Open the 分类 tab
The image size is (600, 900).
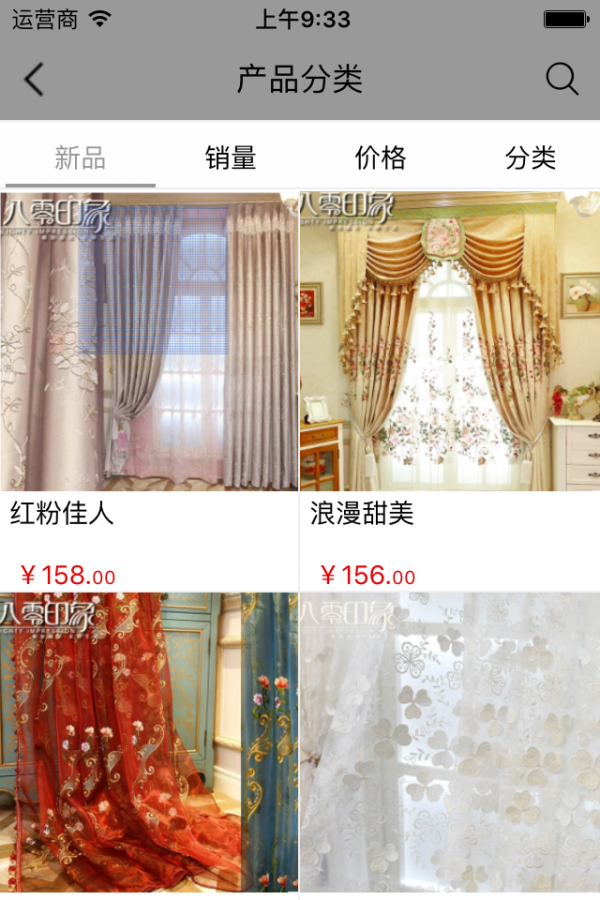tap(530, 158)
